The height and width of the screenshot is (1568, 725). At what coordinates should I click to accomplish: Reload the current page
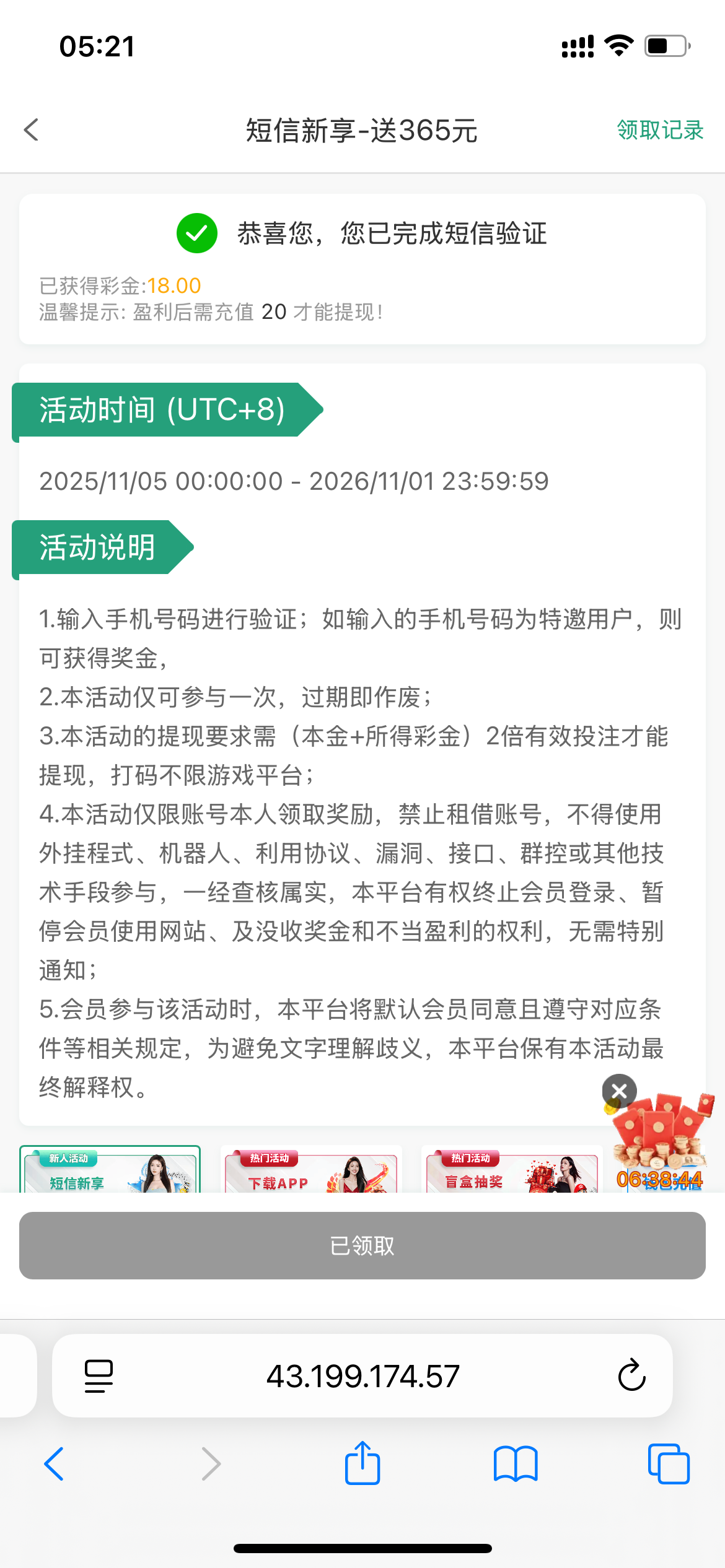(631, 1376)
